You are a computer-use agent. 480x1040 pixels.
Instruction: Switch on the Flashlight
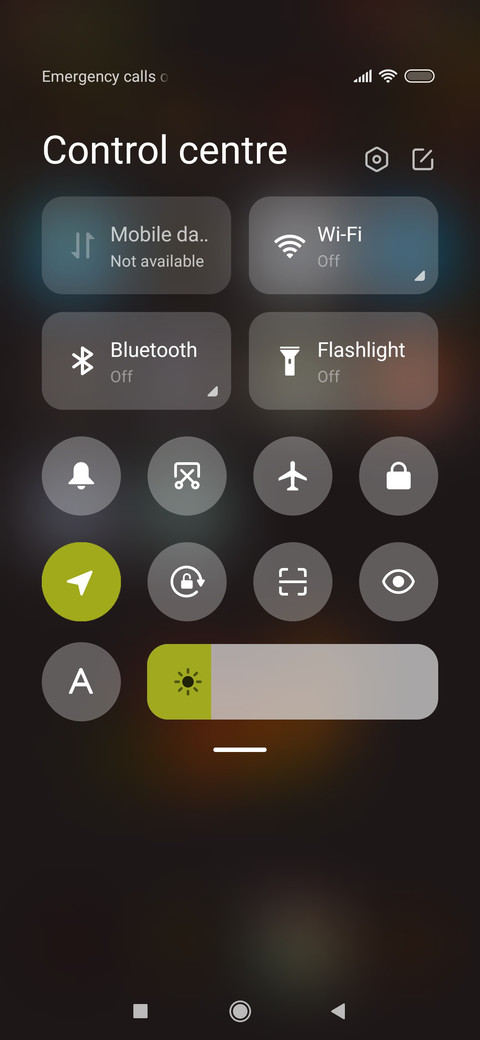tap(343, 361)
